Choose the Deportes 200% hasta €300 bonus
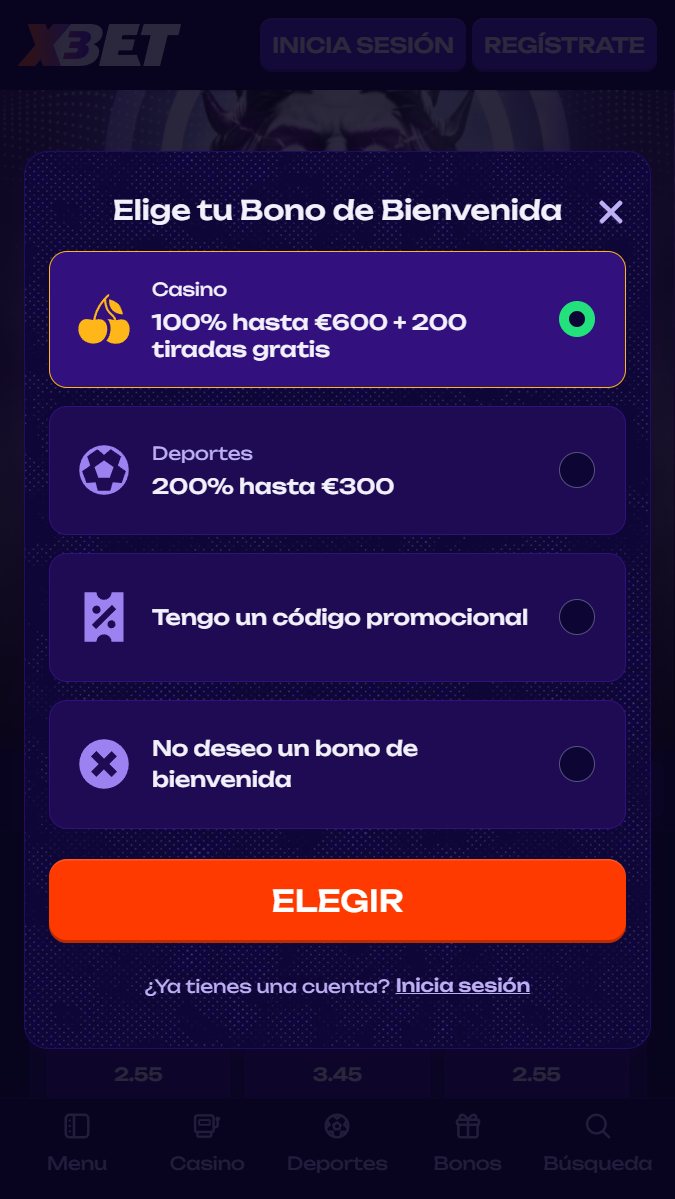675x1199 pixels. click(x=337, y=470)
